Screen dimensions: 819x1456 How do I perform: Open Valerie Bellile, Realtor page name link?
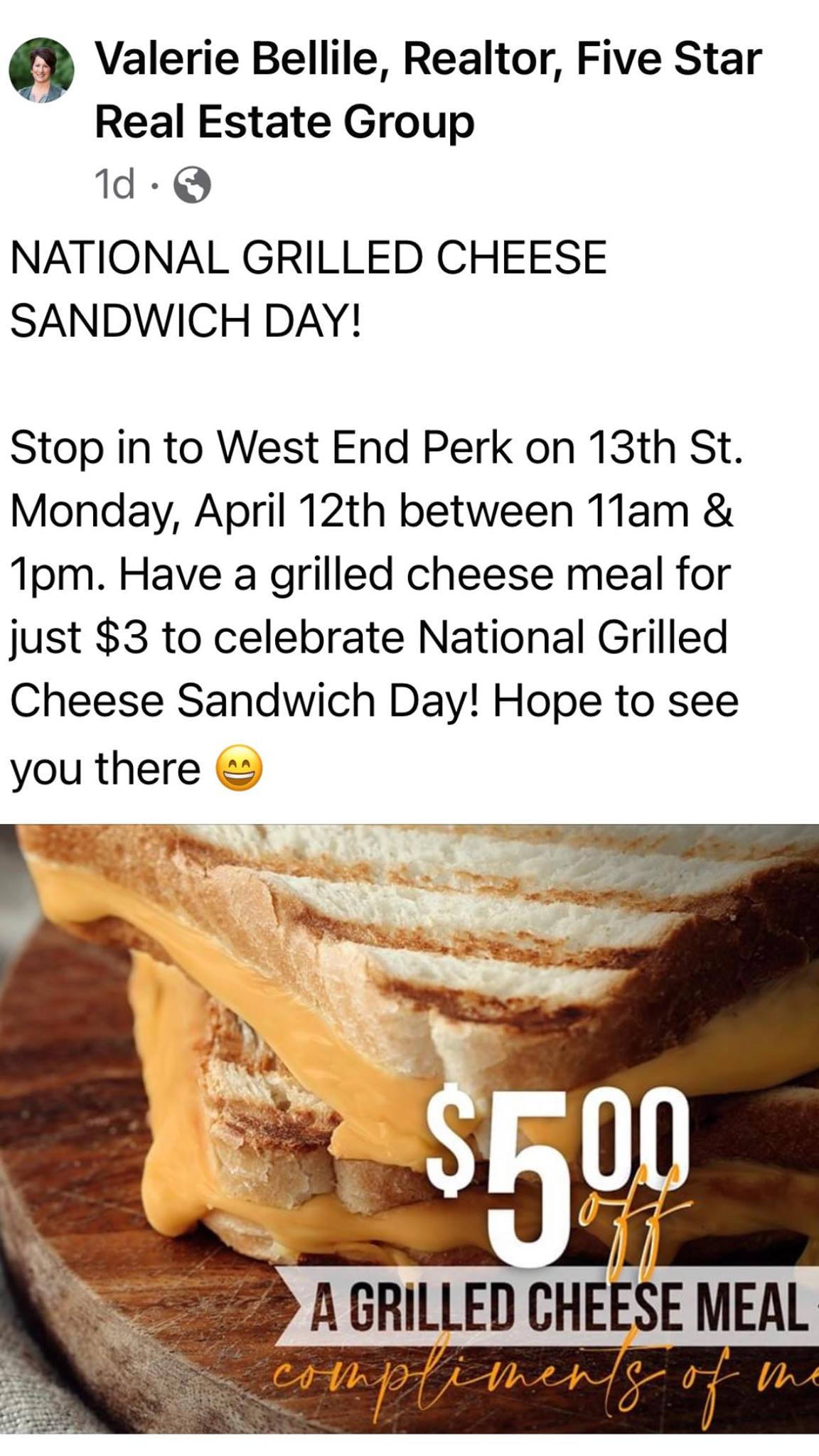pyautogui.click(x=427, y=60)
